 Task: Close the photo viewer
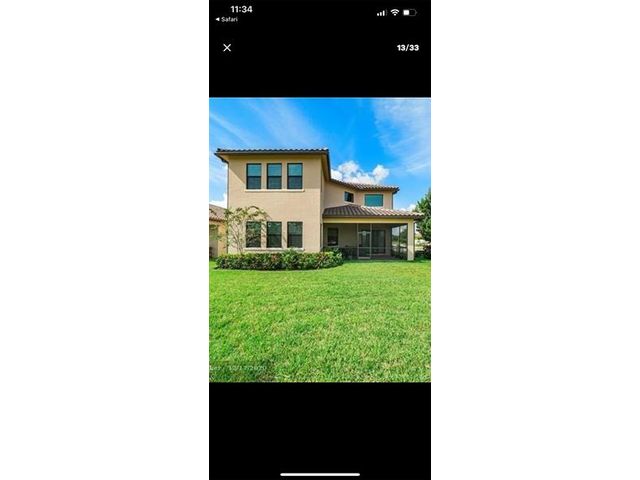tap(227, 48)
